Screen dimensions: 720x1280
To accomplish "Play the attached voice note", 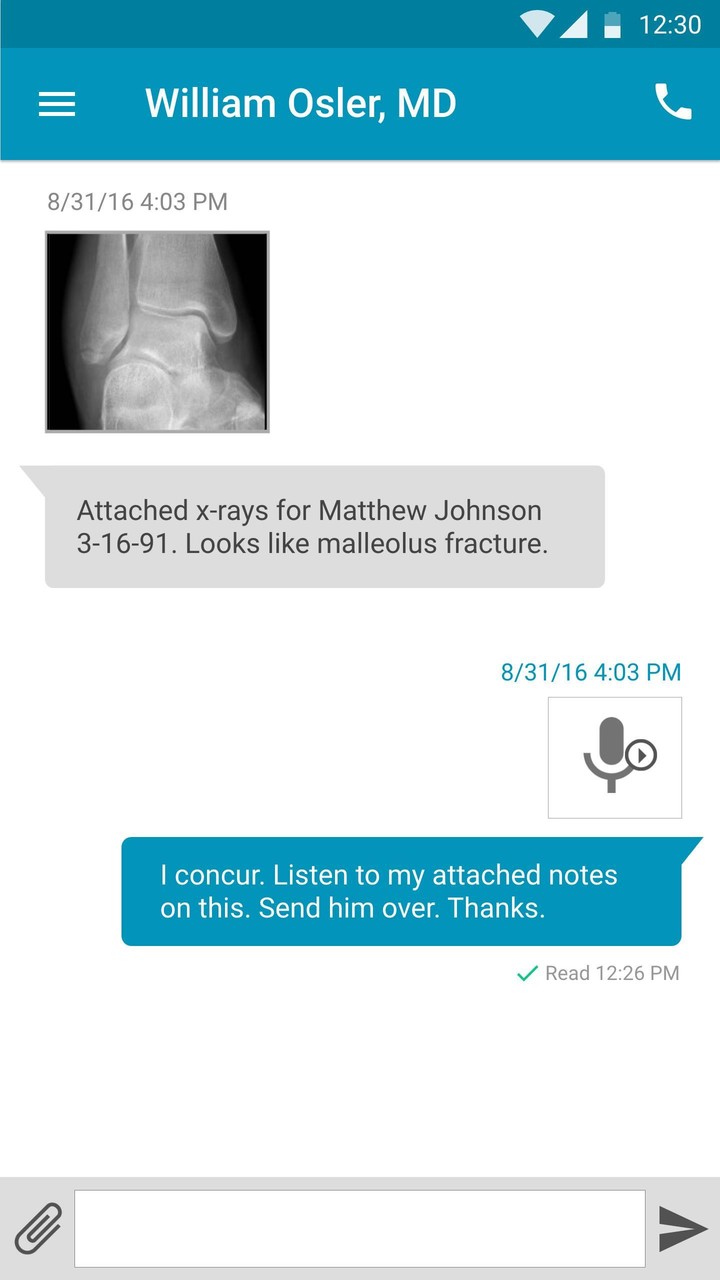I will [x=615, y=757].
